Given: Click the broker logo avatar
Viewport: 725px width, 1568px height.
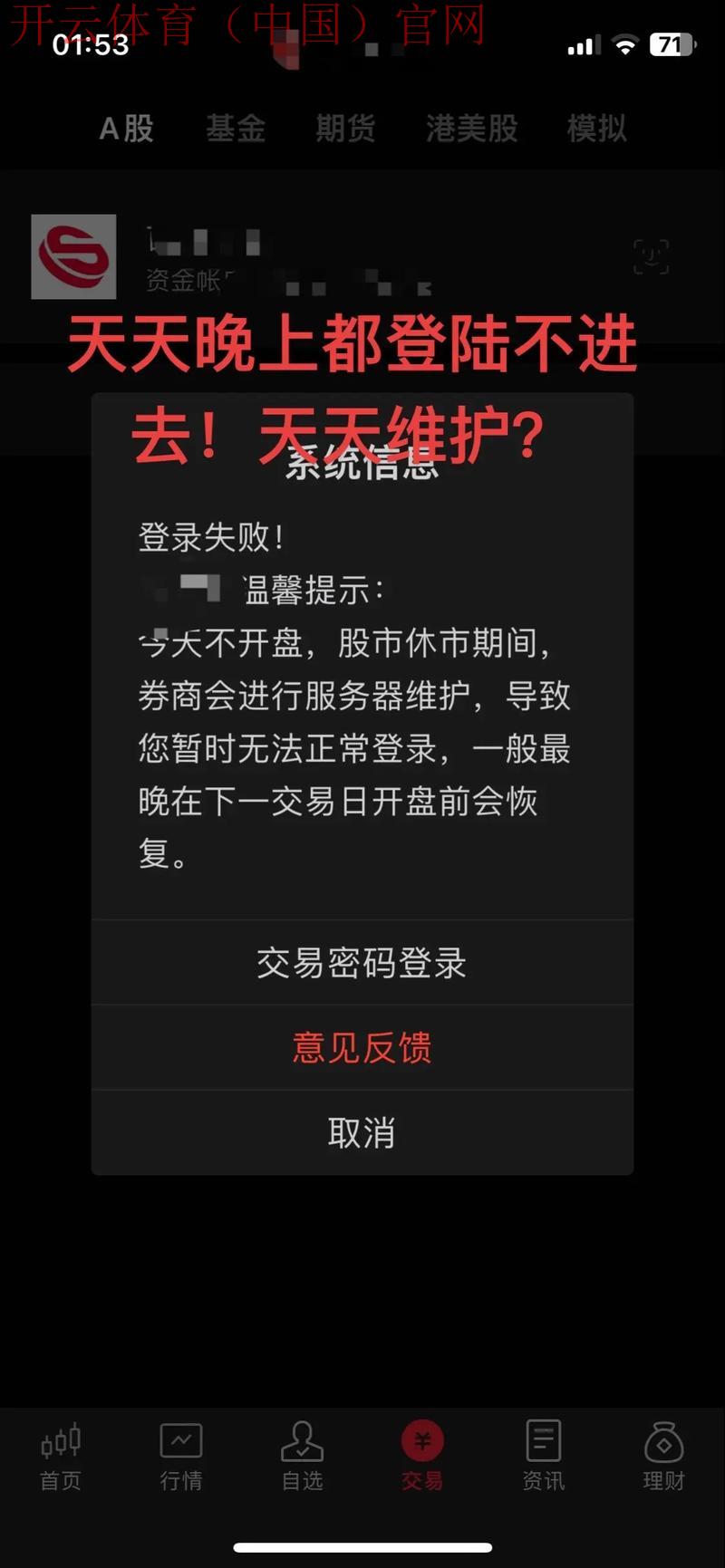Looking at the screenshot, I should click(73, 257).
